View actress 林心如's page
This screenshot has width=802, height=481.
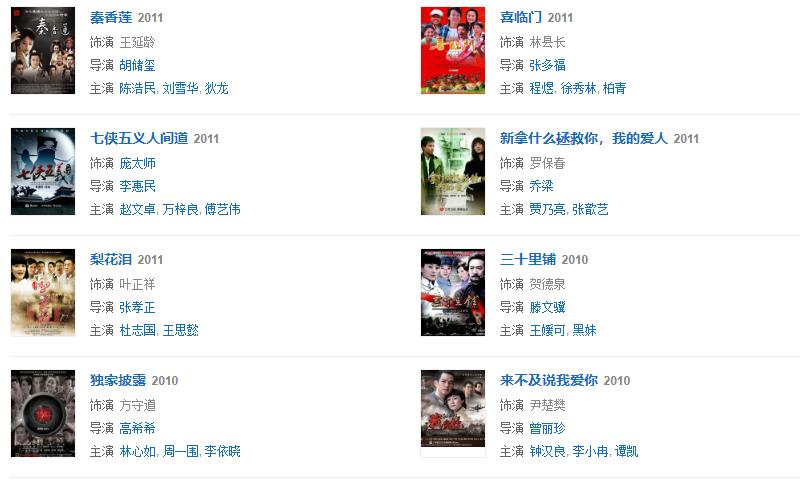pyautogui.click(x=138, y=452)
